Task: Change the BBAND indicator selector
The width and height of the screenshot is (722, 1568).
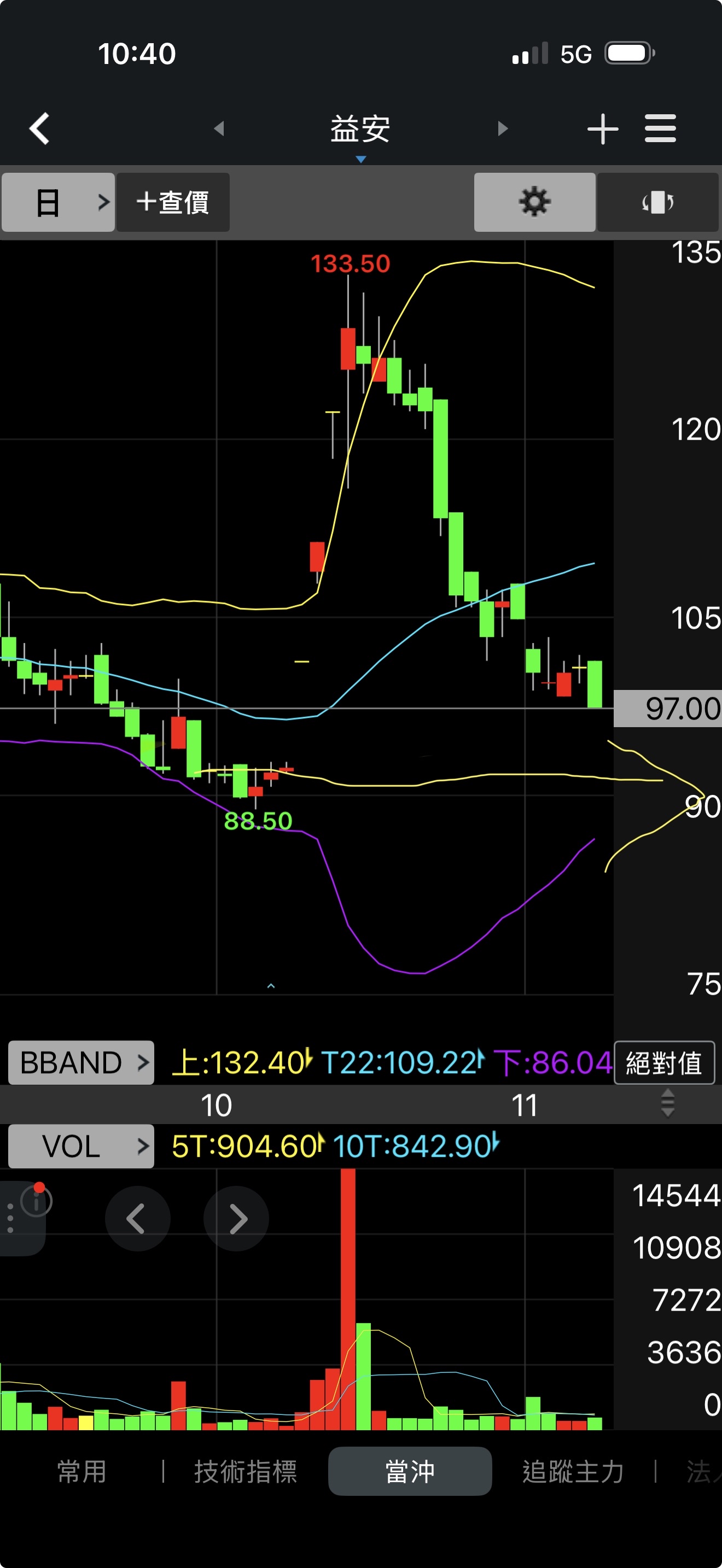Action: (x=81, y=1062)
